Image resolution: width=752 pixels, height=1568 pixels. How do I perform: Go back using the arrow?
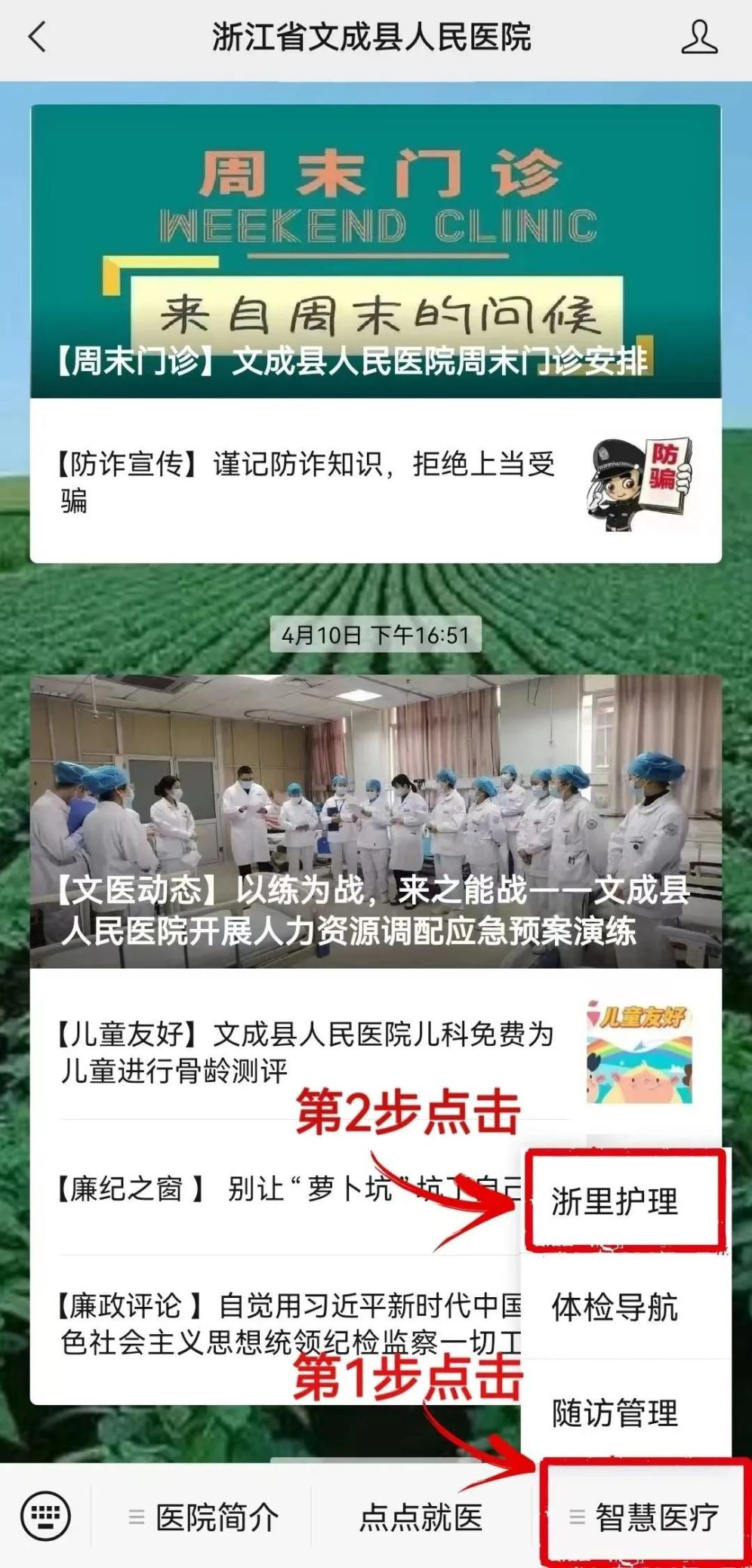point(38,36)
